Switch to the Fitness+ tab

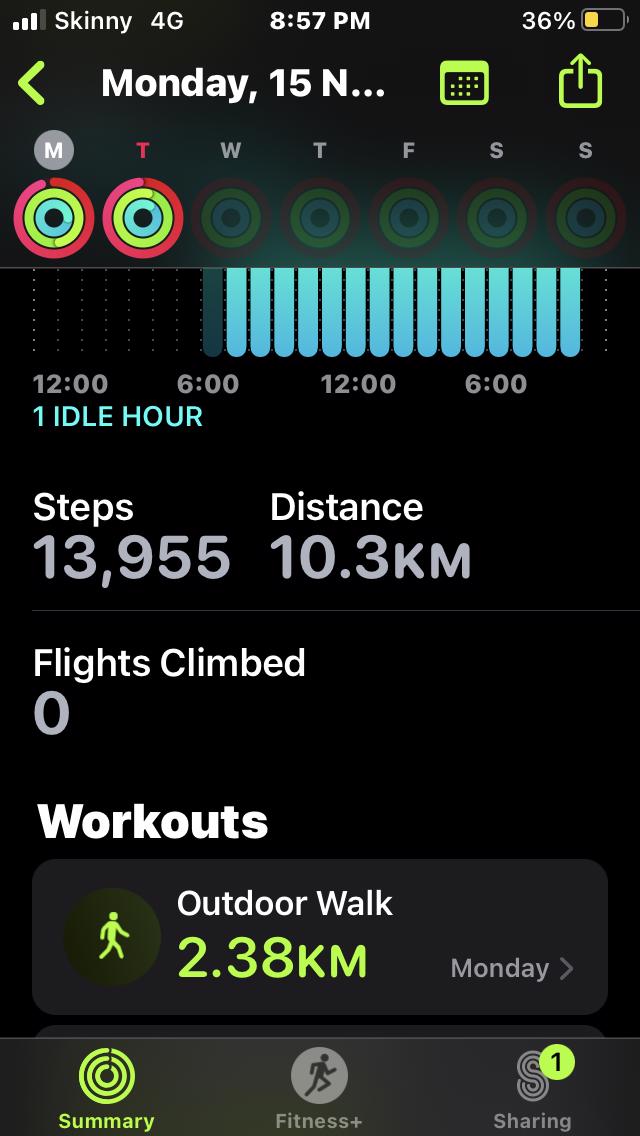tap(319, 1090)
